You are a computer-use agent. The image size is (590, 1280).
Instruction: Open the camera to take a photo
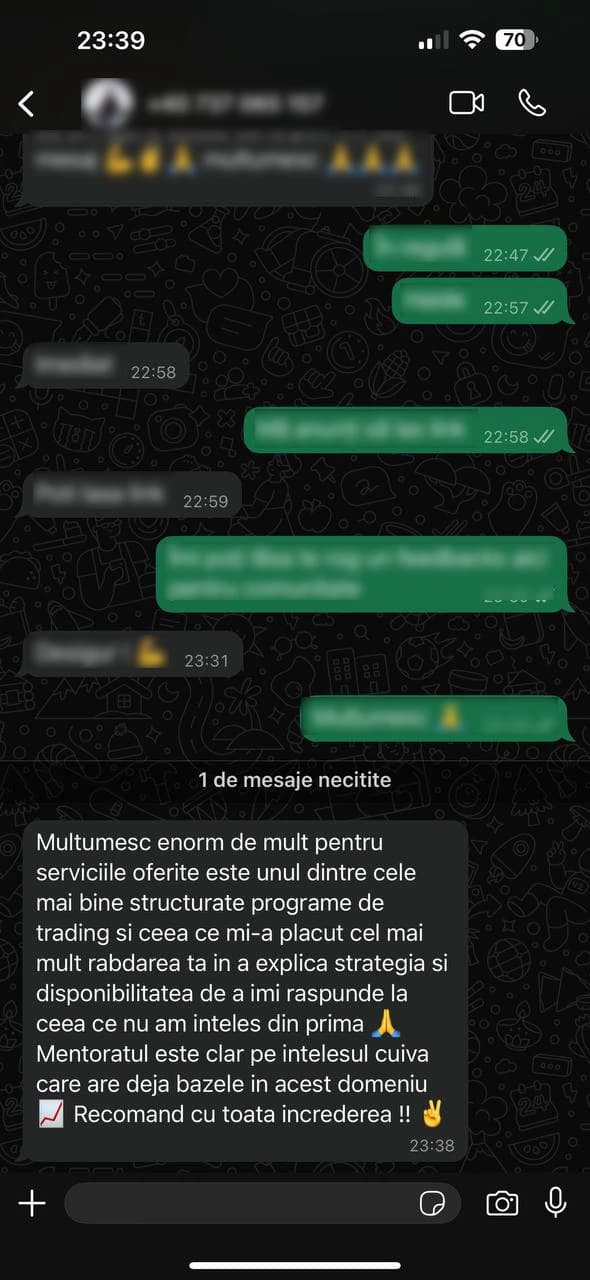(502, 1203)
